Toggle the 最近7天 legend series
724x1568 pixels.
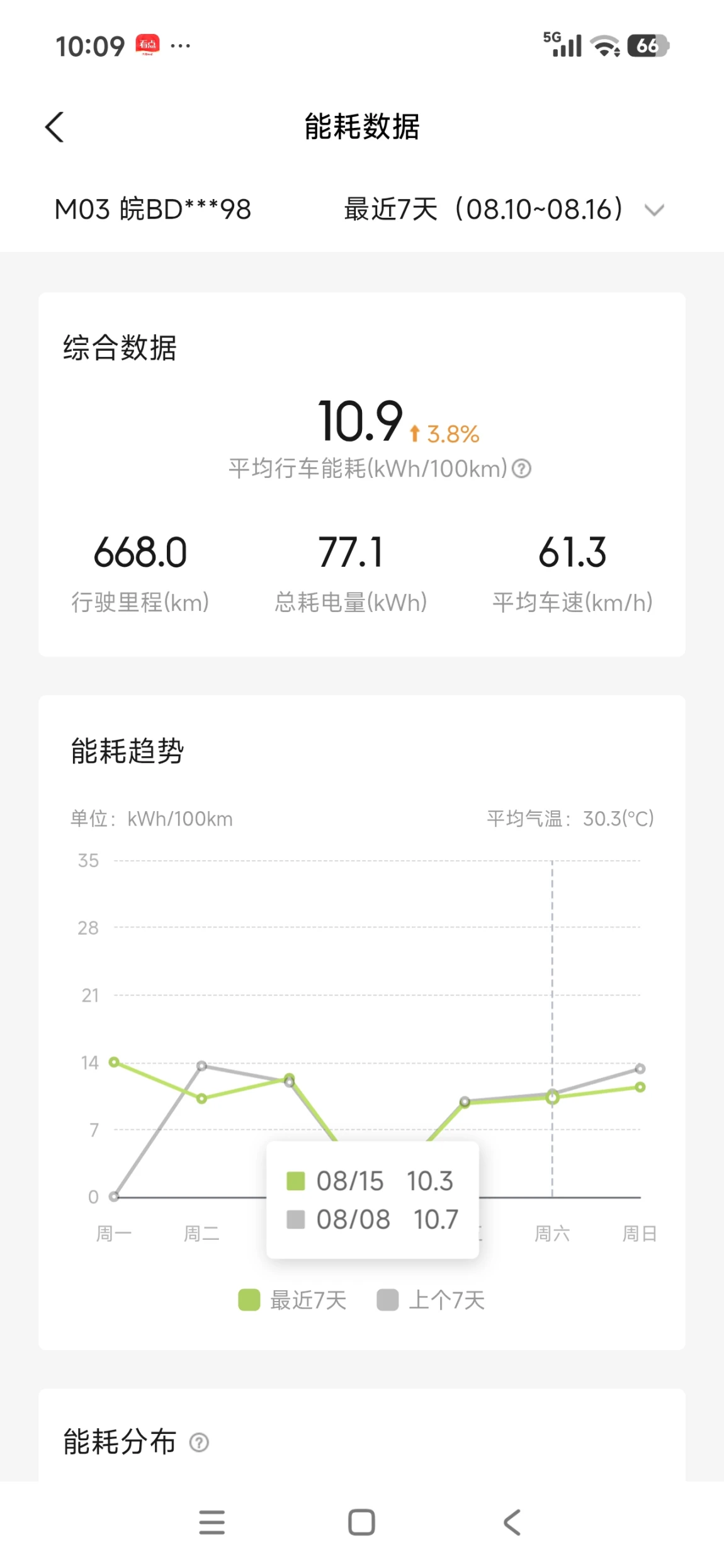pyautogui.click(x=292, y=1300)
